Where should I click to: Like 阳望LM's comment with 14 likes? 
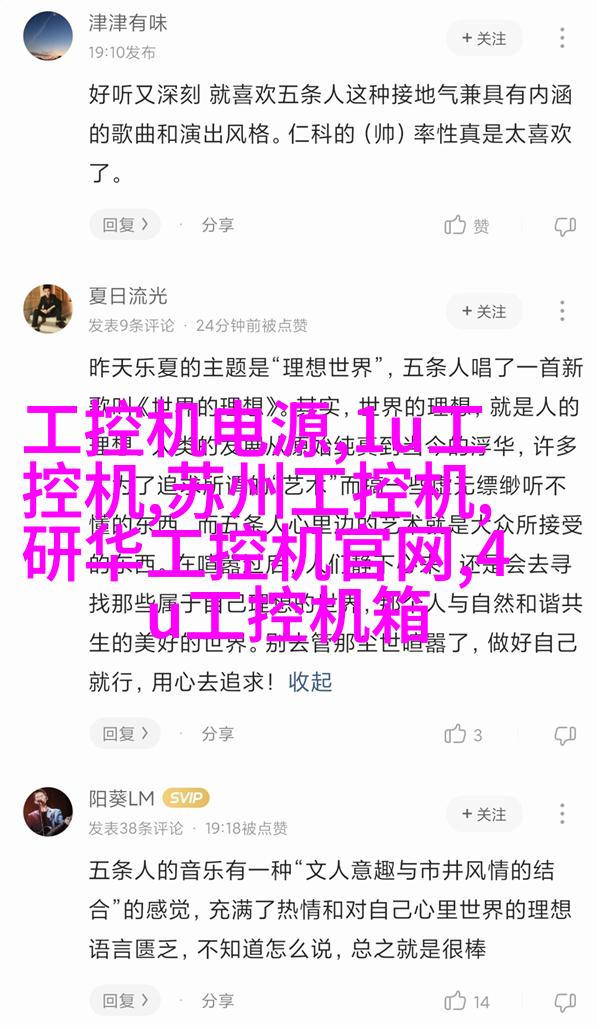467,1000
